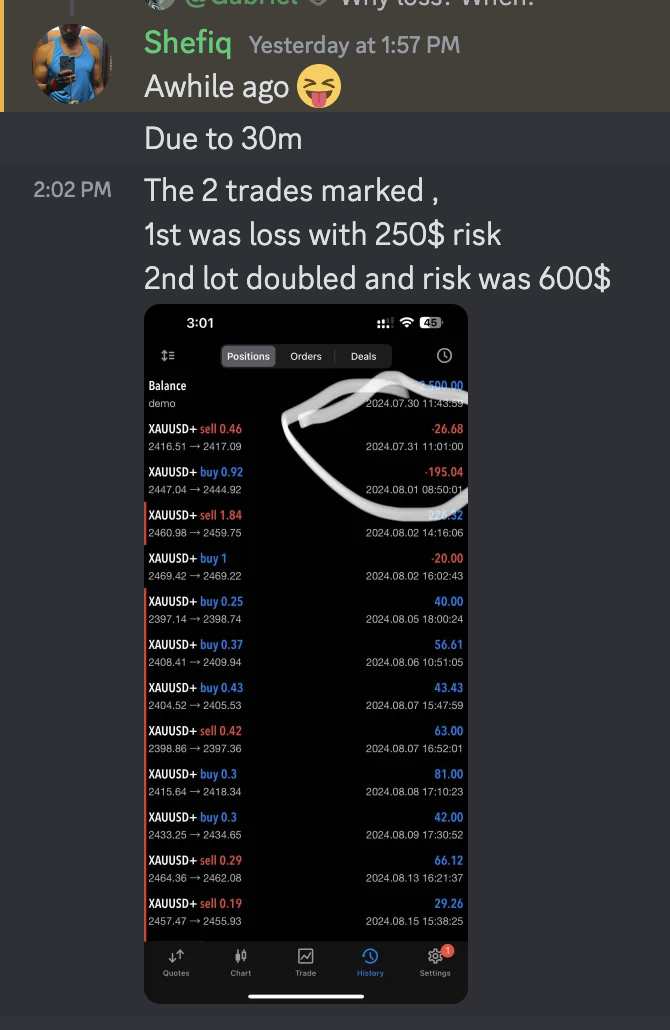
Task: Open Shefiq's profile from the avatar
Action: [x=72, y=64]
